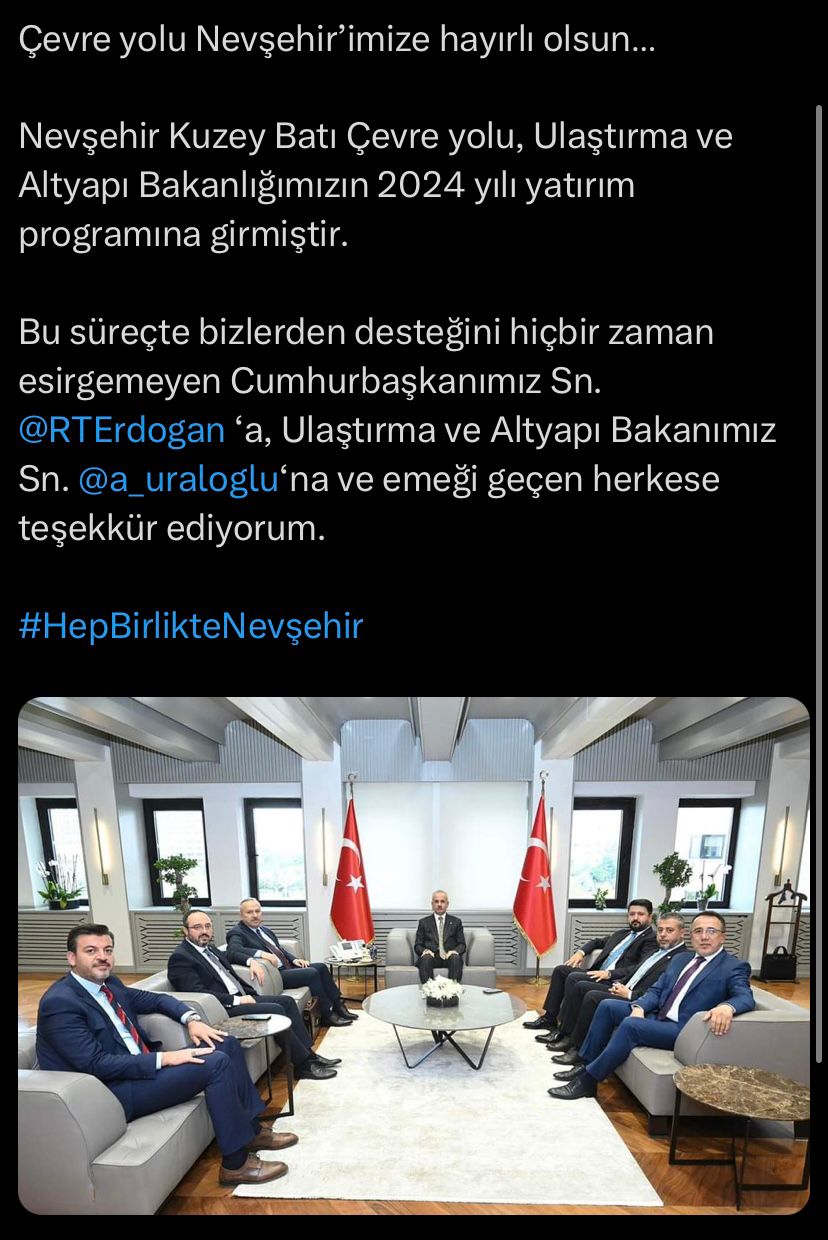Open the @RTErdogan mention link
828x1240 pixels.
(122, 430)
